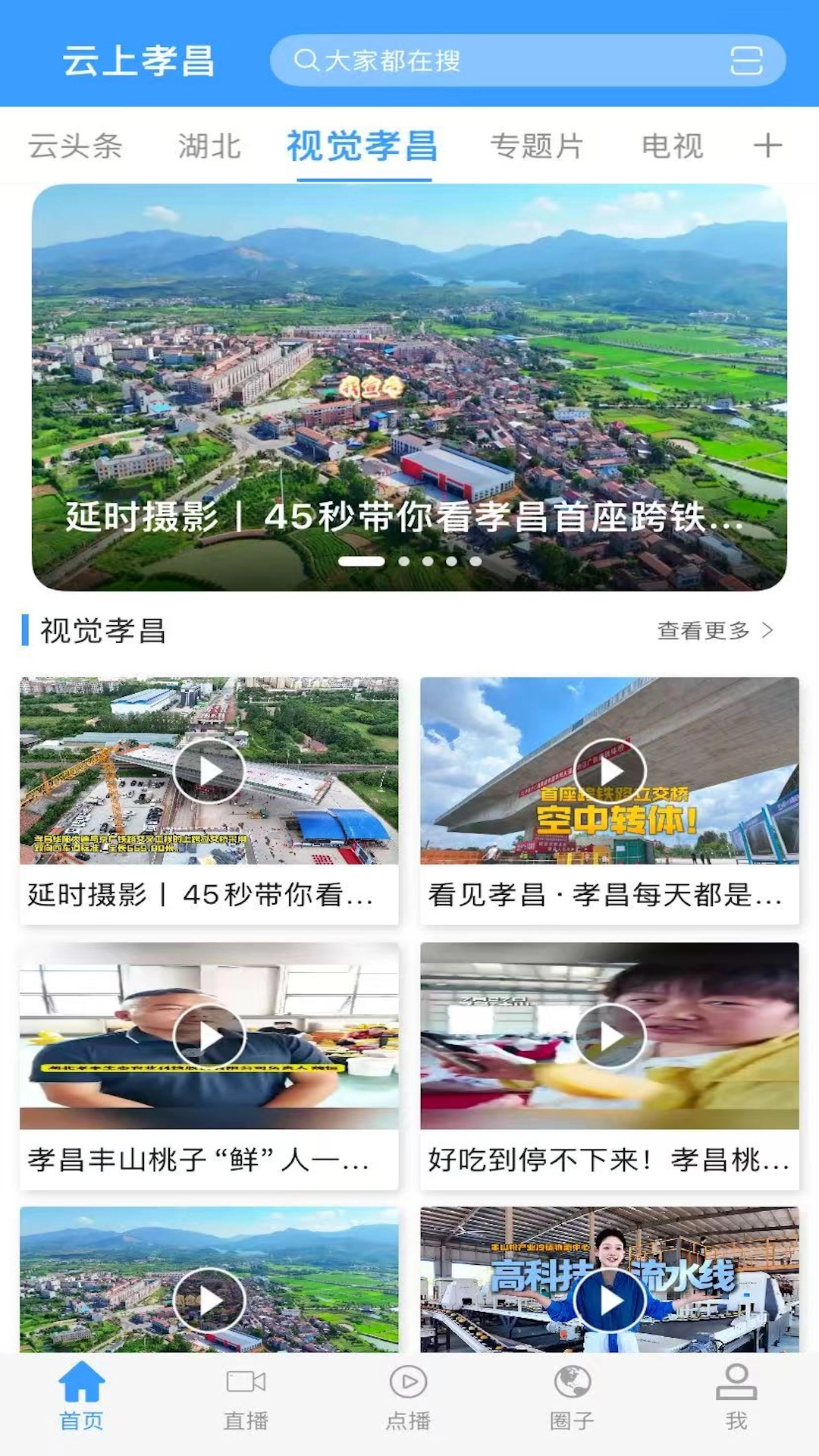Image resolution: width=819 pixels, height=1456 pixels.
Task: Switch to the 湖北 tab
Action: [x=209, y=146]
